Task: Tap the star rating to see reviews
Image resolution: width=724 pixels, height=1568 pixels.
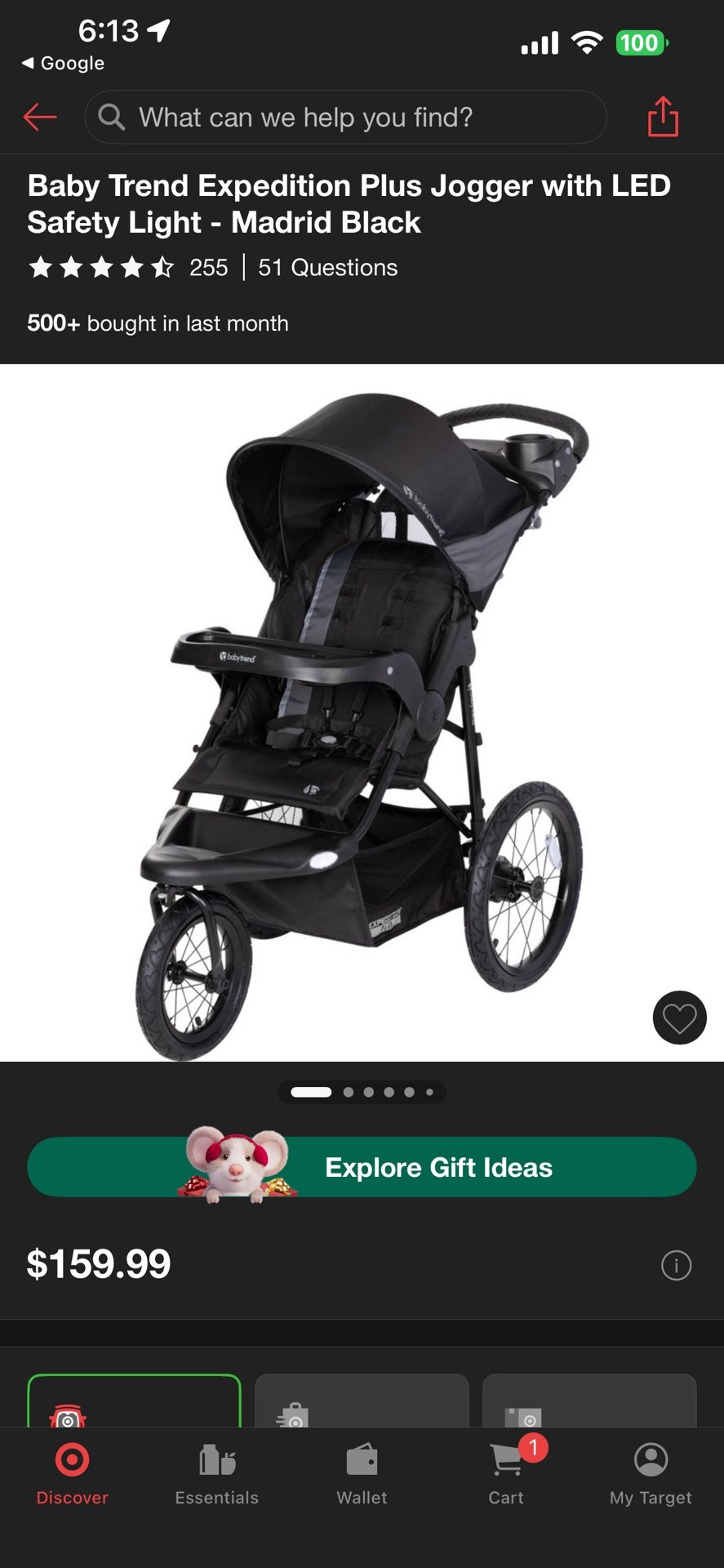Action: [x=100, y=267]
